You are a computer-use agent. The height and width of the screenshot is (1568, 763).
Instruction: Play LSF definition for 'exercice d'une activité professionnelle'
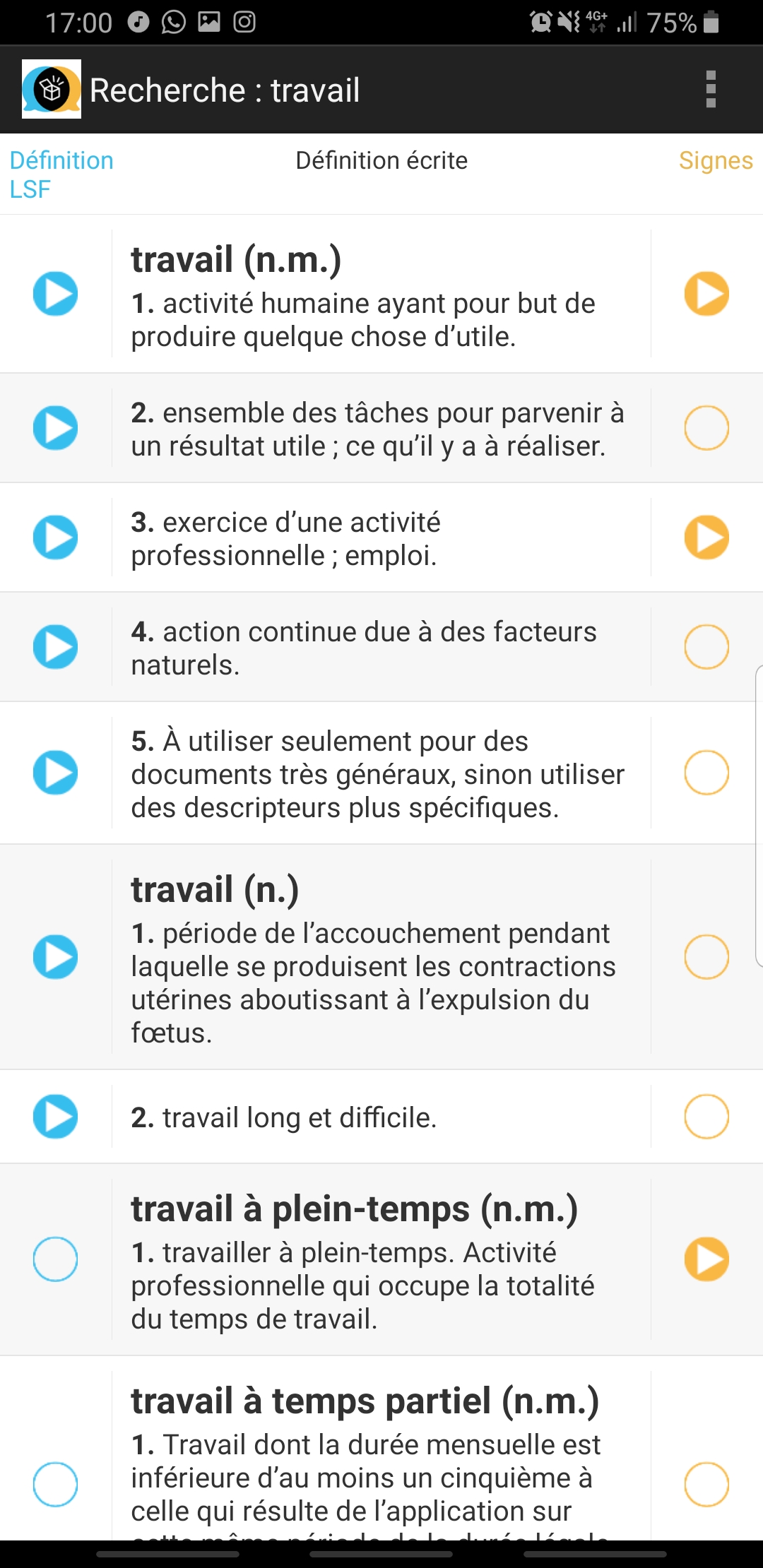(55, 537)
